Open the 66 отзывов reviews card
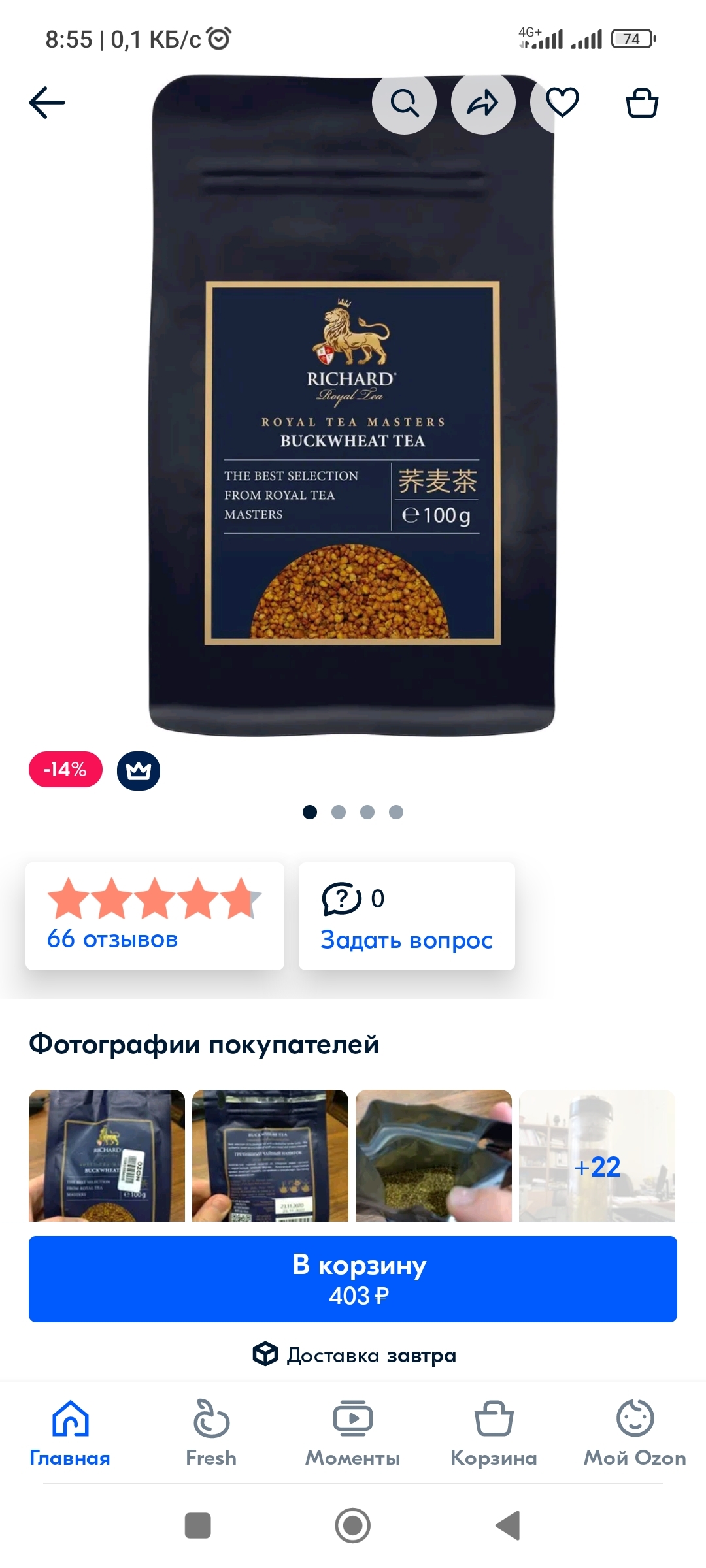 (x=154, y=916)
